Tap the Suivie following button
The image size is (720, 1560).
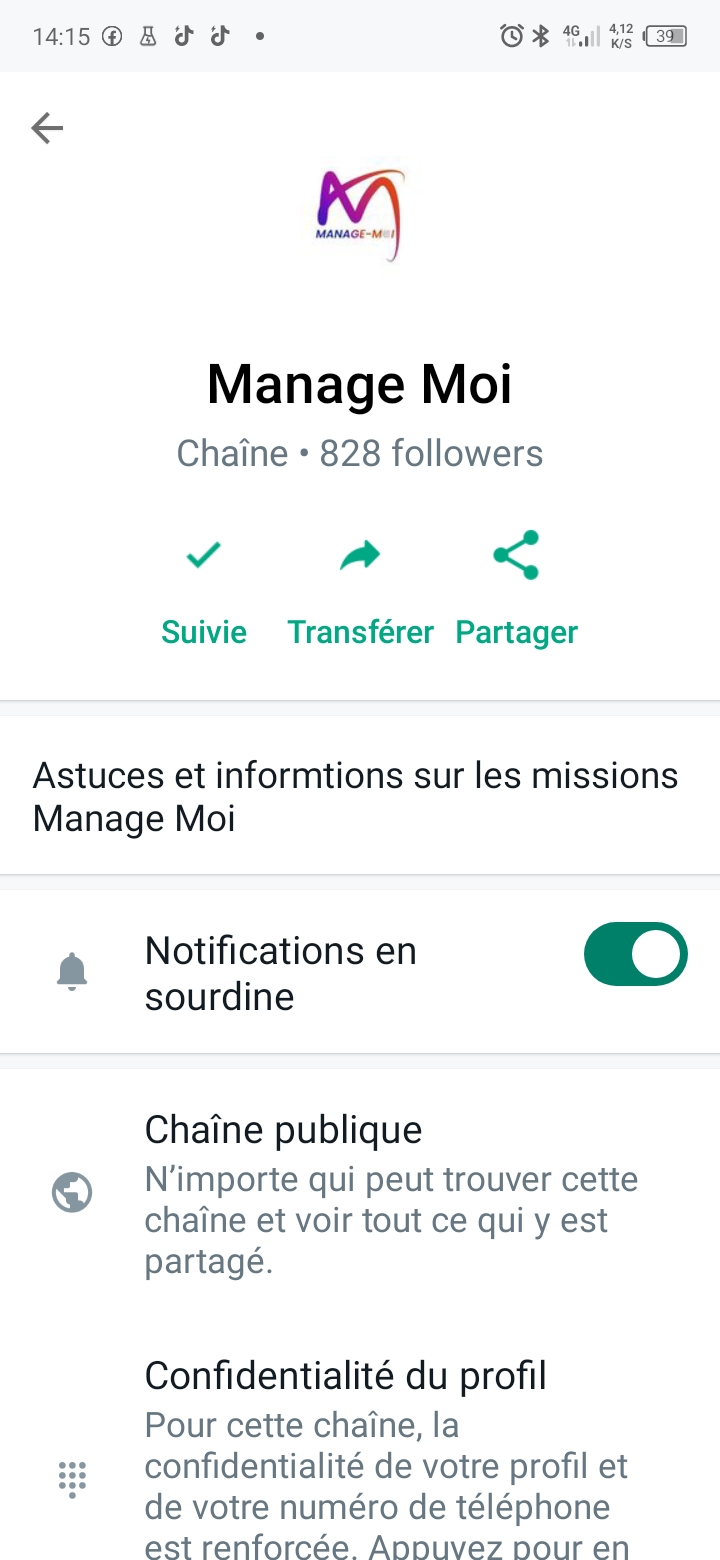point(204,590)
